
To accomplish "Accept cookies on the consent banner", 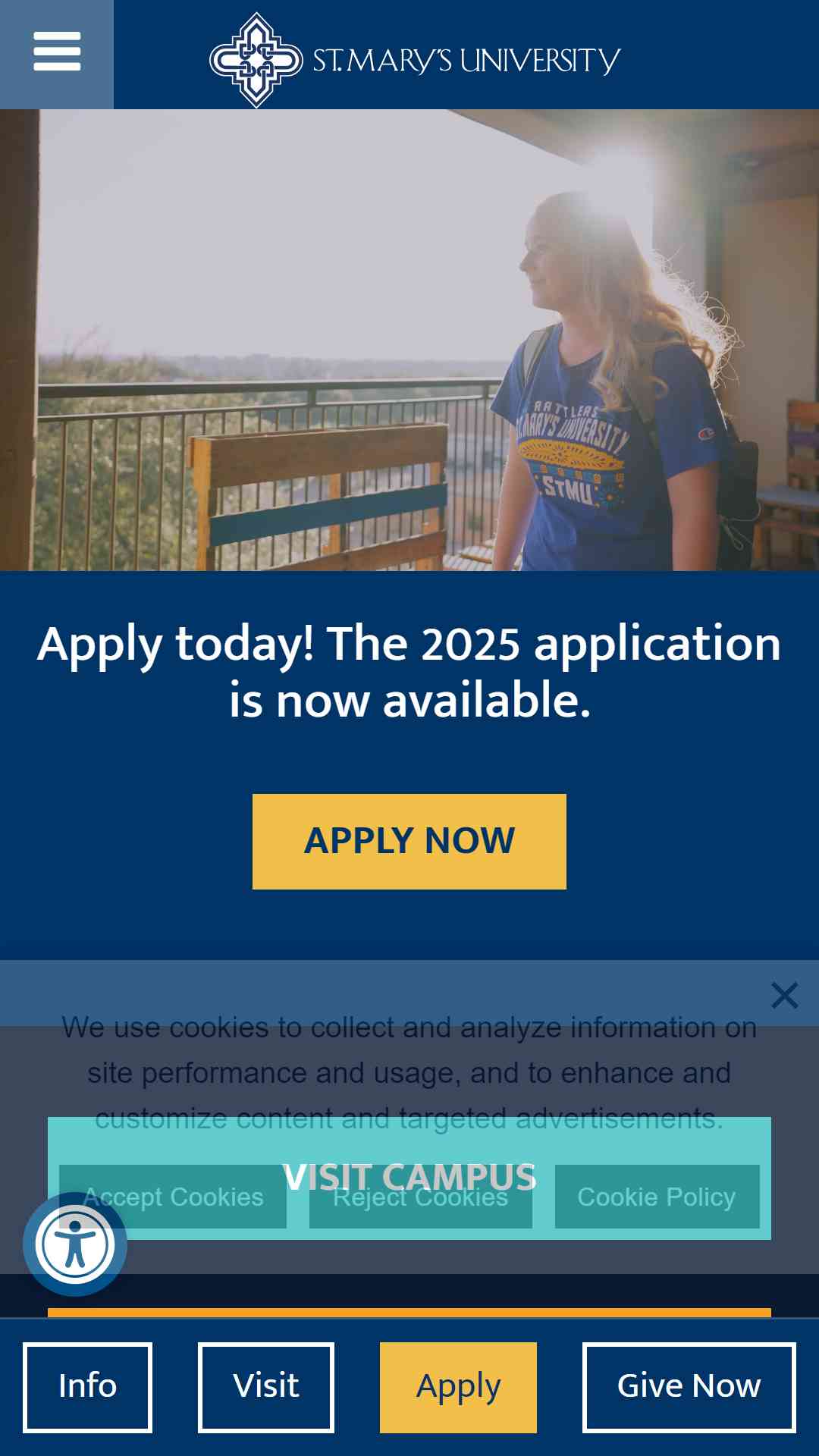I will click(x=173, y=1197).
